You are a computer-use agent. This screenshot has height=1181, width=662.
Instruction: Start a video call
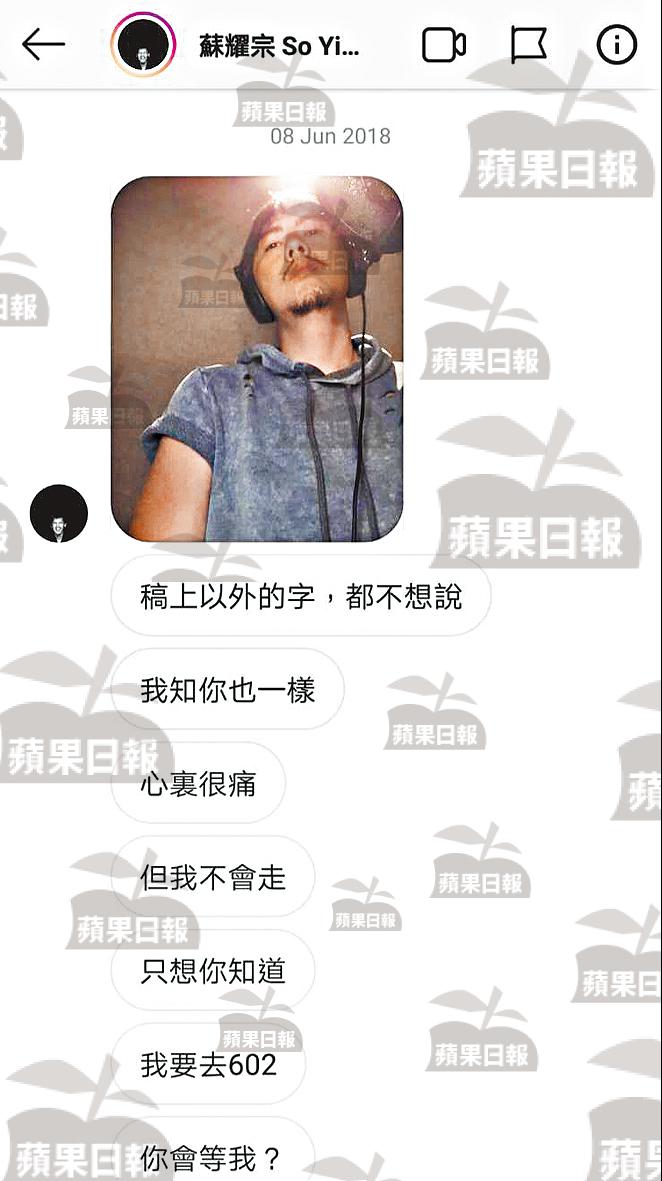pyautogui.click(x=444, y=46)
